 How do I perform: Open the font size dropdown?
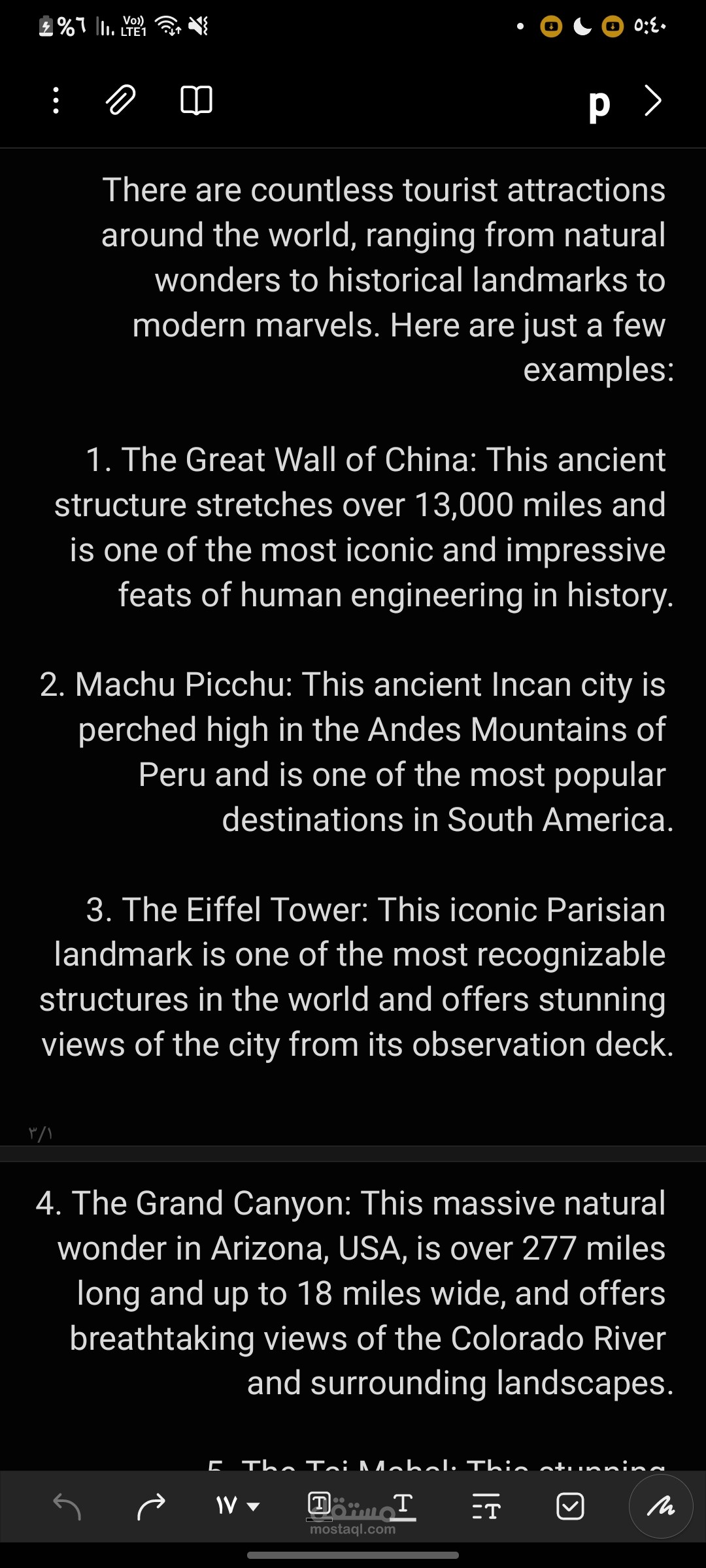[238, 1507]
